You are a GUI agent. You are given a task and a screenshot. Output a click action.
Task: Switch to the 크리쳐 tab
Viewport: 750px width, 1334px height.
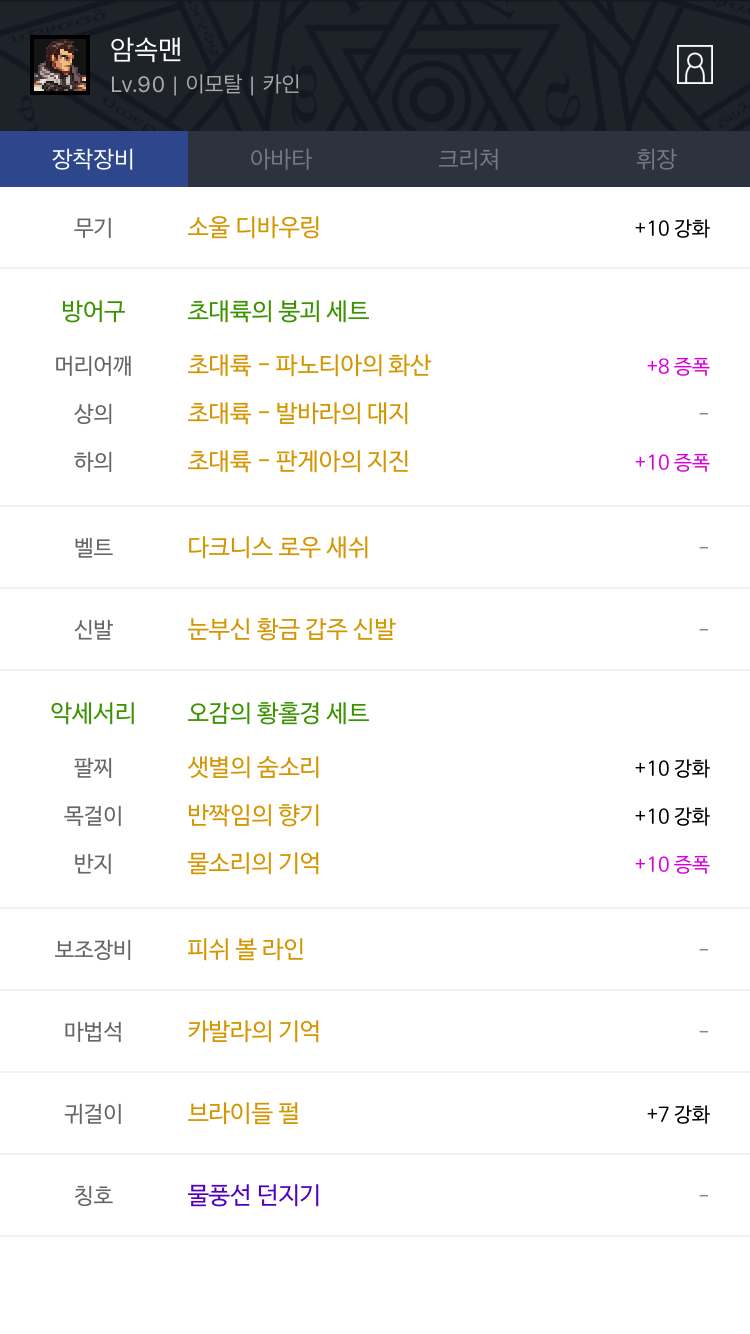[469, 159]
